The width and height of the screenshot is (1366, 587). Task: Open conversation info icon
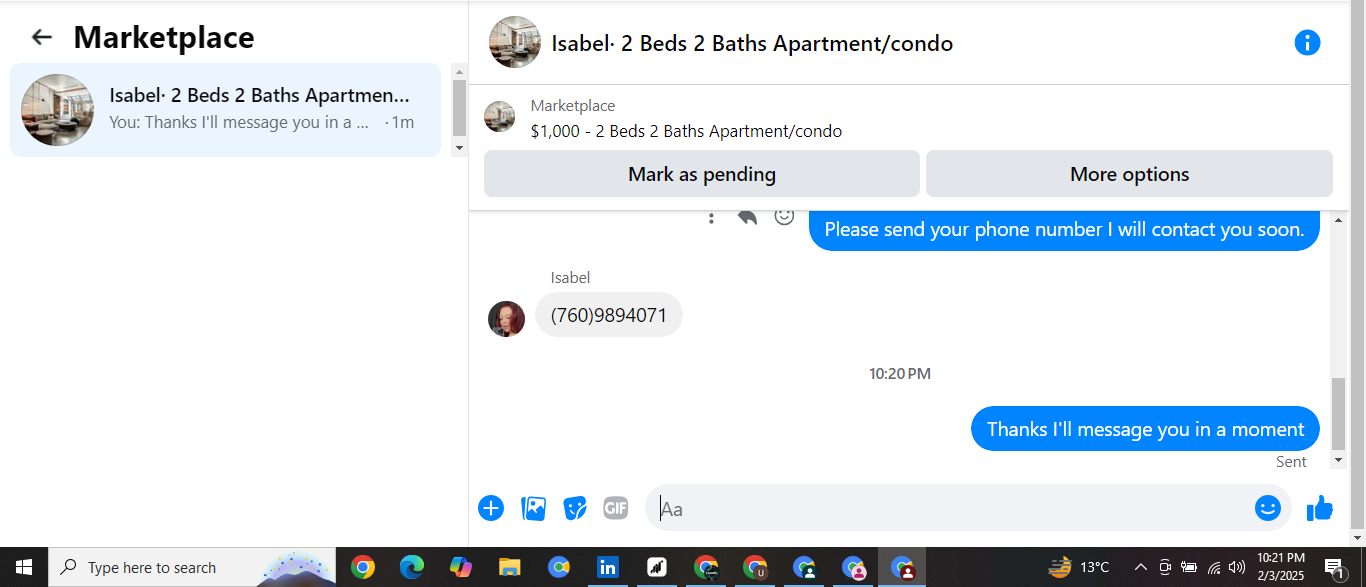tap(1307, 43)
